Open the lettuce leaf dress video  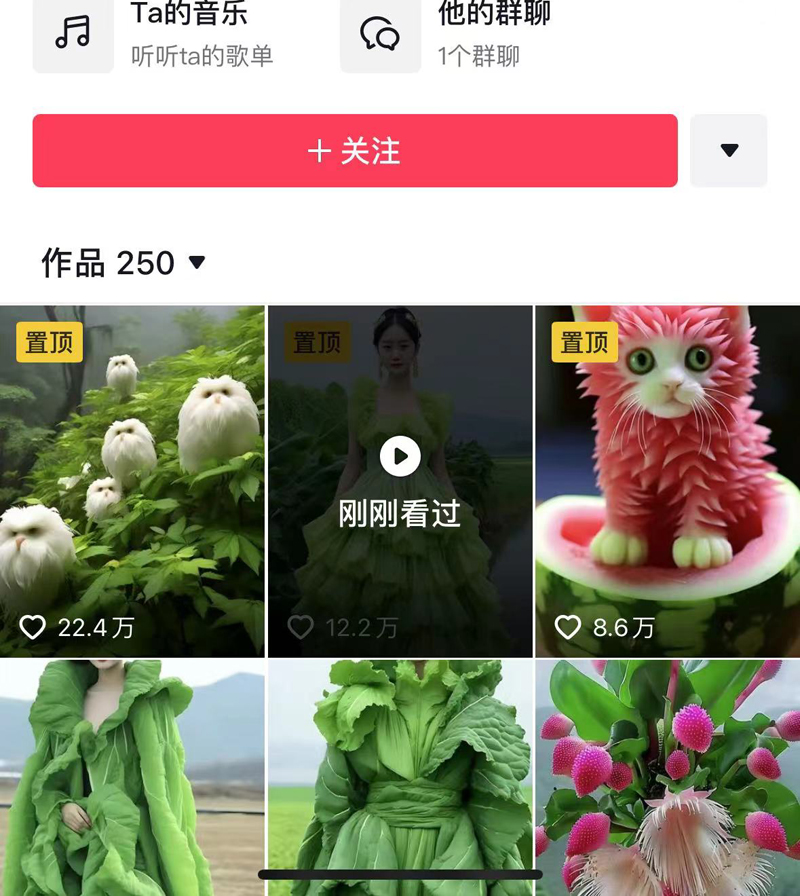[400, 770]
